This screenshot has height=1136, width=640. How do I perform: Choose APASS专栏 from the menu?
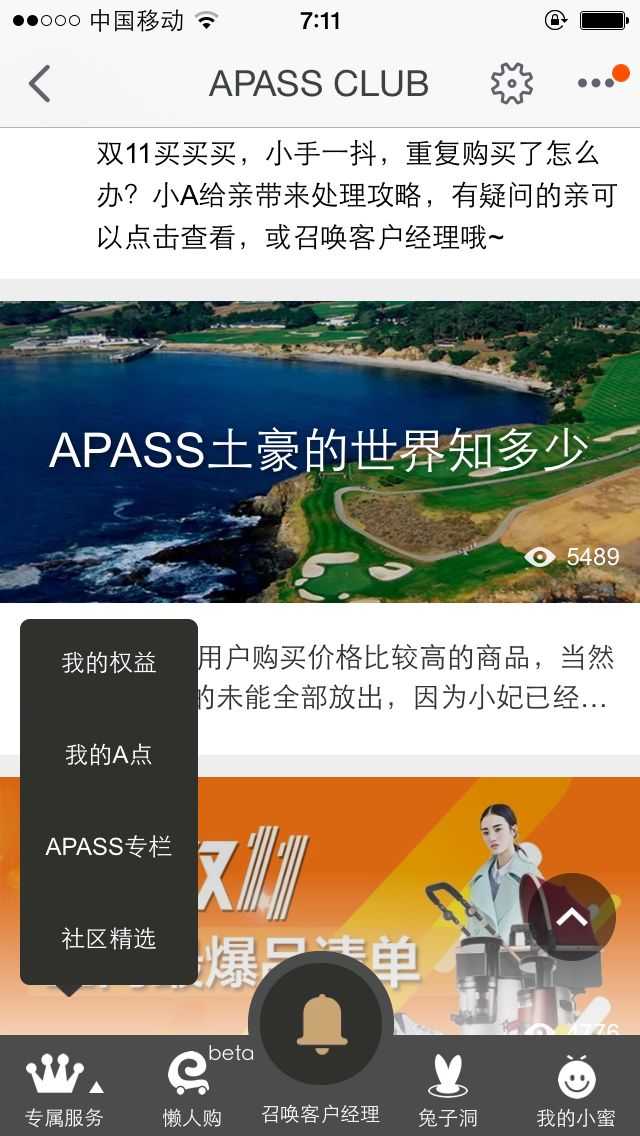109,847
